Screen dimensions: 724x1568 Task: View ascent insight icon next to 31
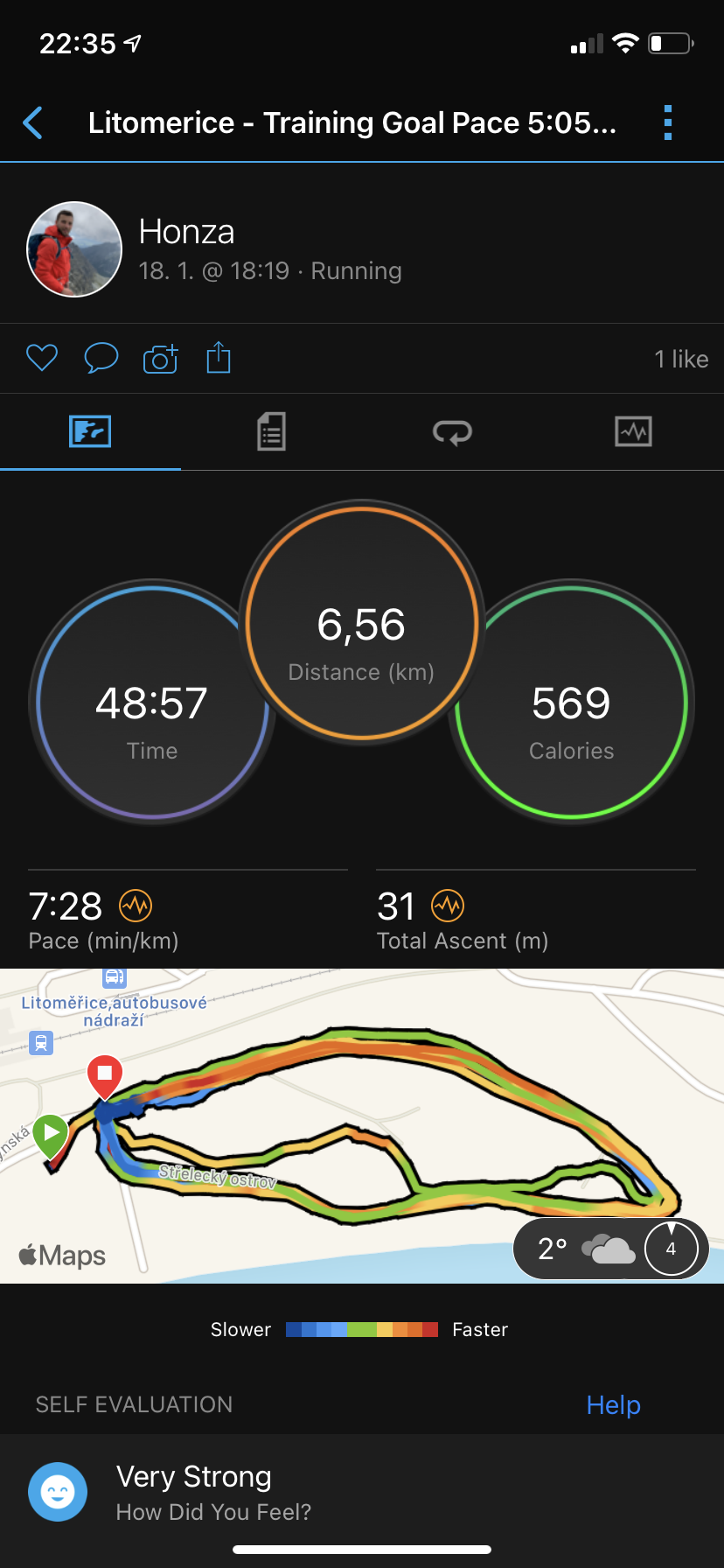click(x=448, y=906)
